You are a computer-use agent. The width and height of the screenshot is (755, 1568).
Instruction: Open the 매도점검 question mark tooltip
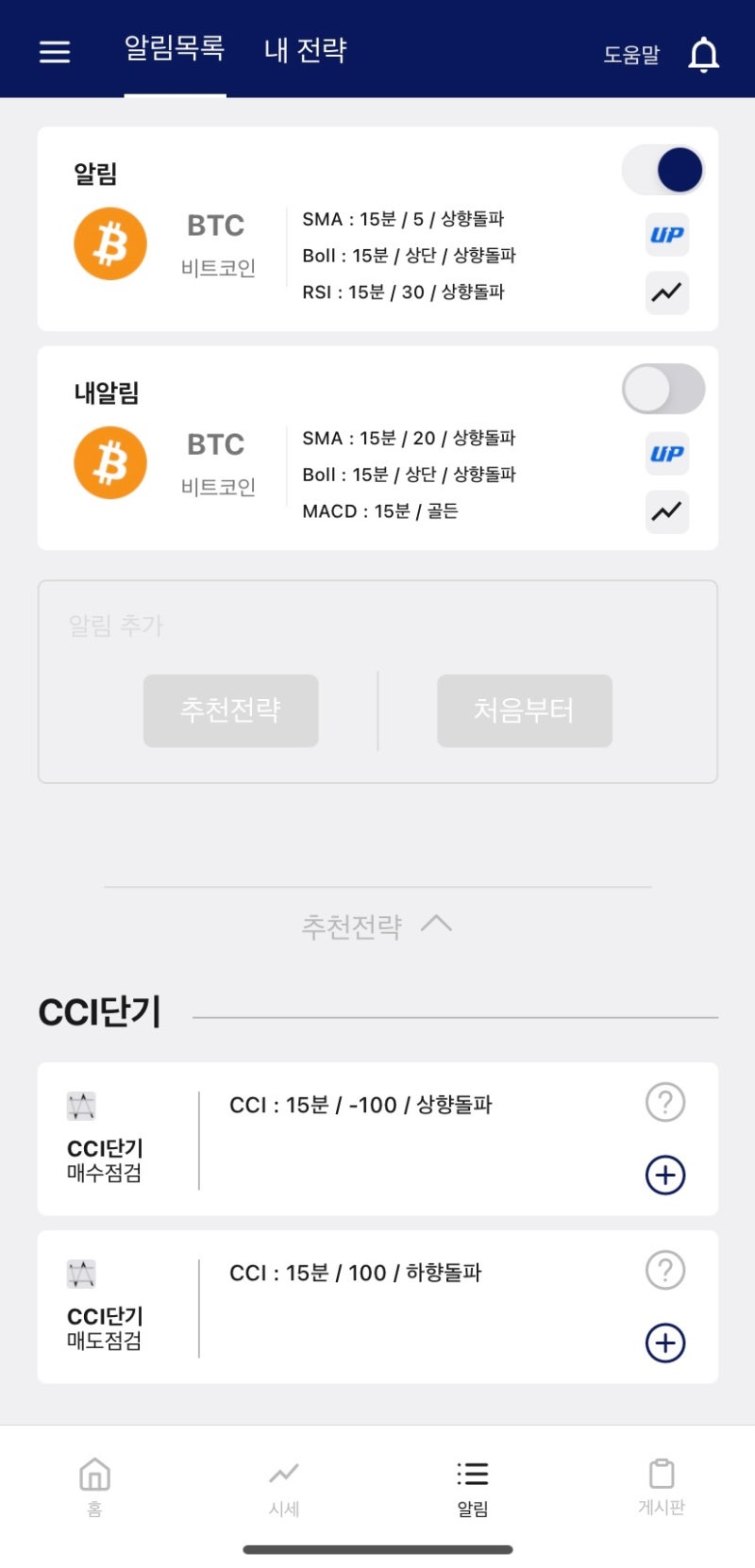665,1269
